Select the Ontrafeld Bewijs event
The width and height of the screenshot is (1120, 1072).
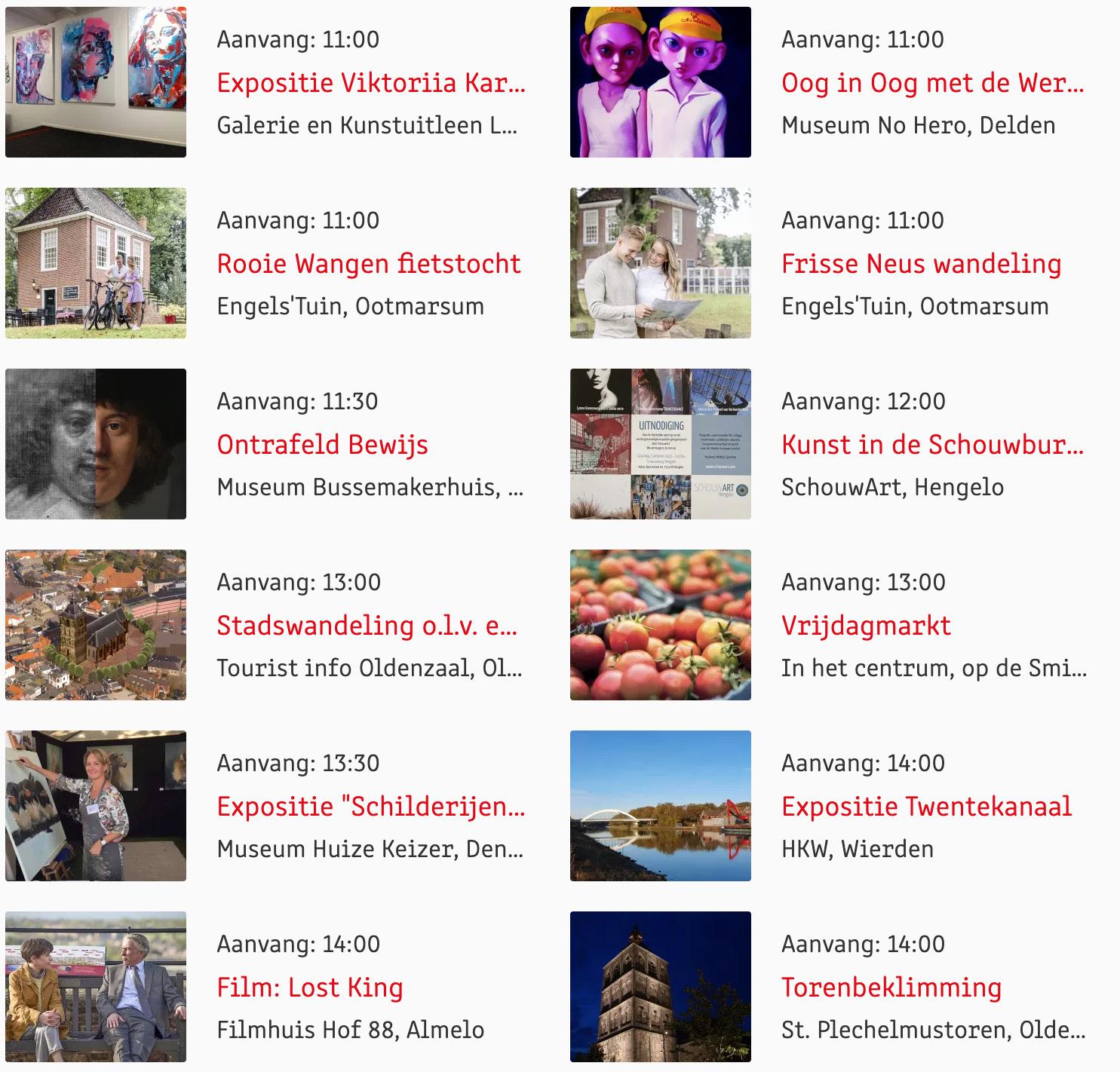tap(322, 445)
